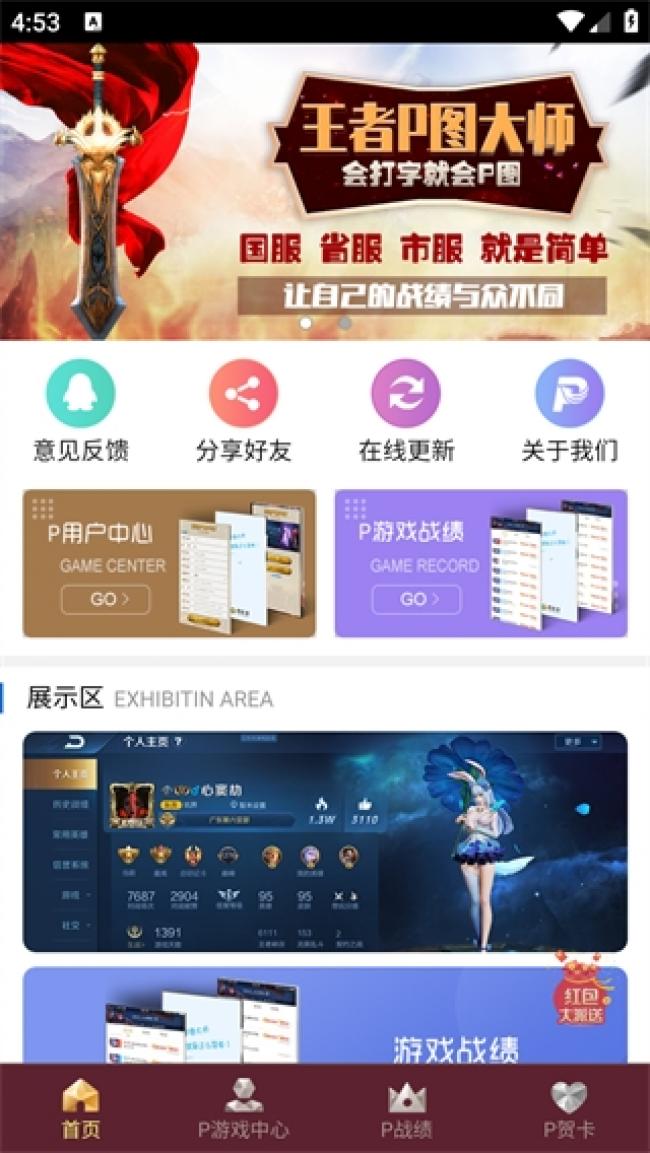Select the P贺卡 tab
The image size is (650, 1153).
568,1108
